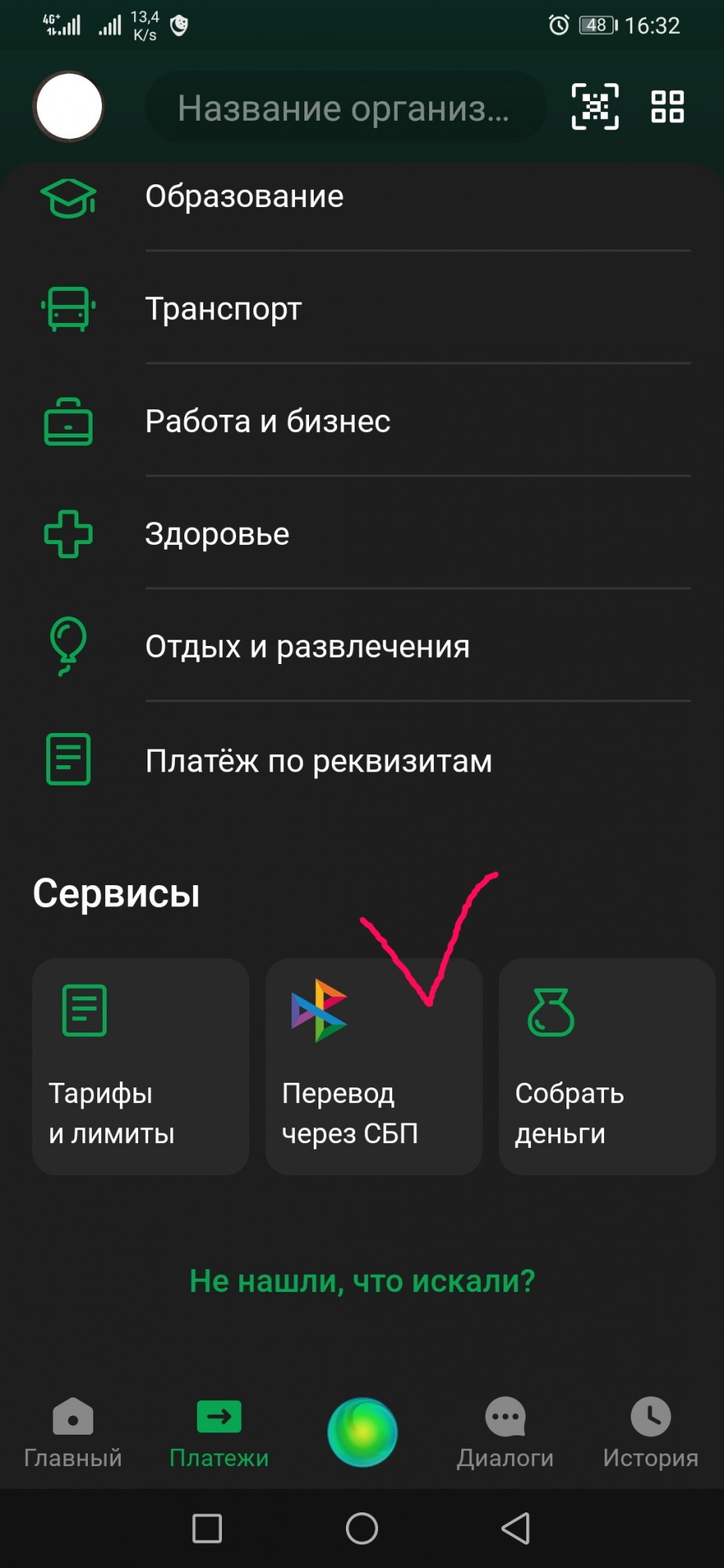Open Отдых и развлечения category
This screenshot has height=1568, width=724.
(307, 648)
